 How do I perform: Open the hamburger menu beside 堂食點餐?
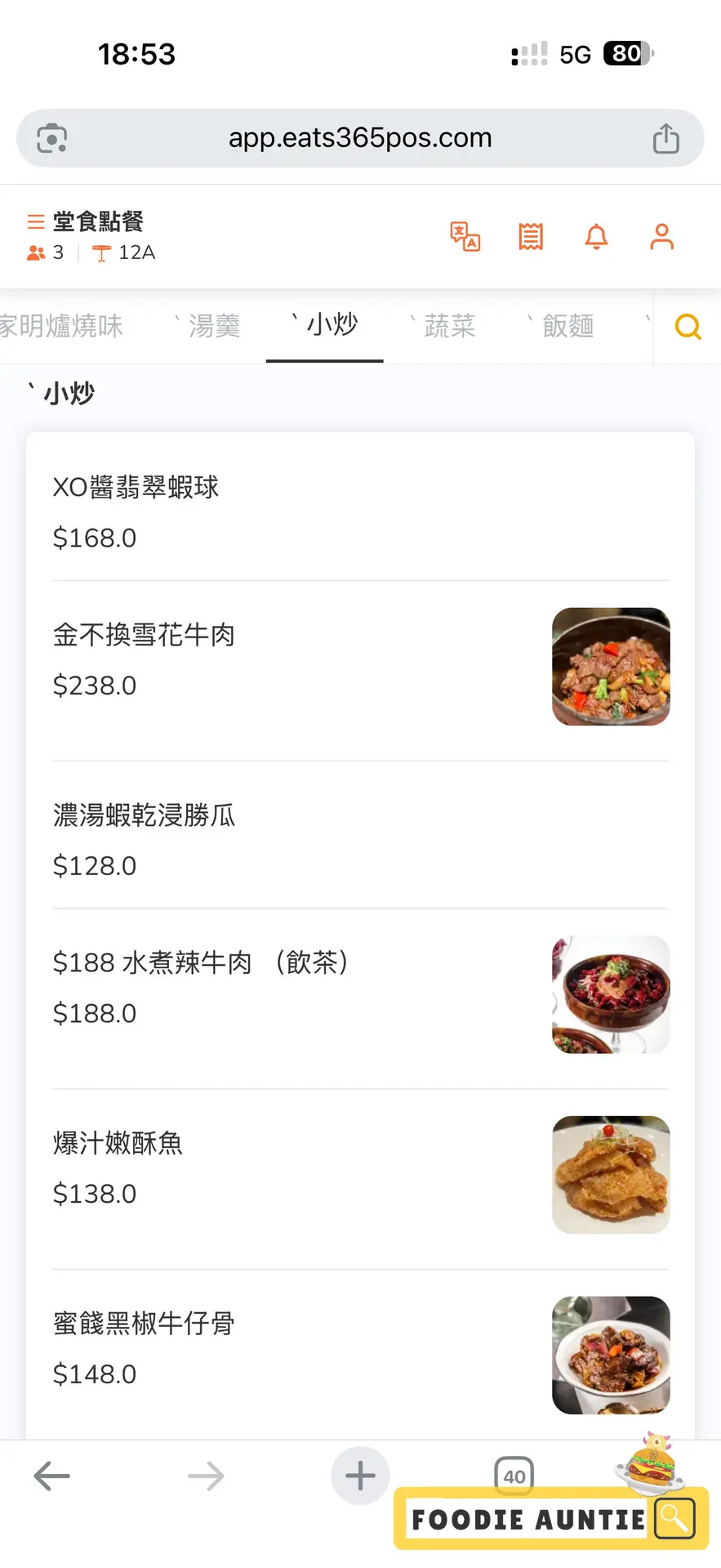pyautogui.click(x=35, y=221)
